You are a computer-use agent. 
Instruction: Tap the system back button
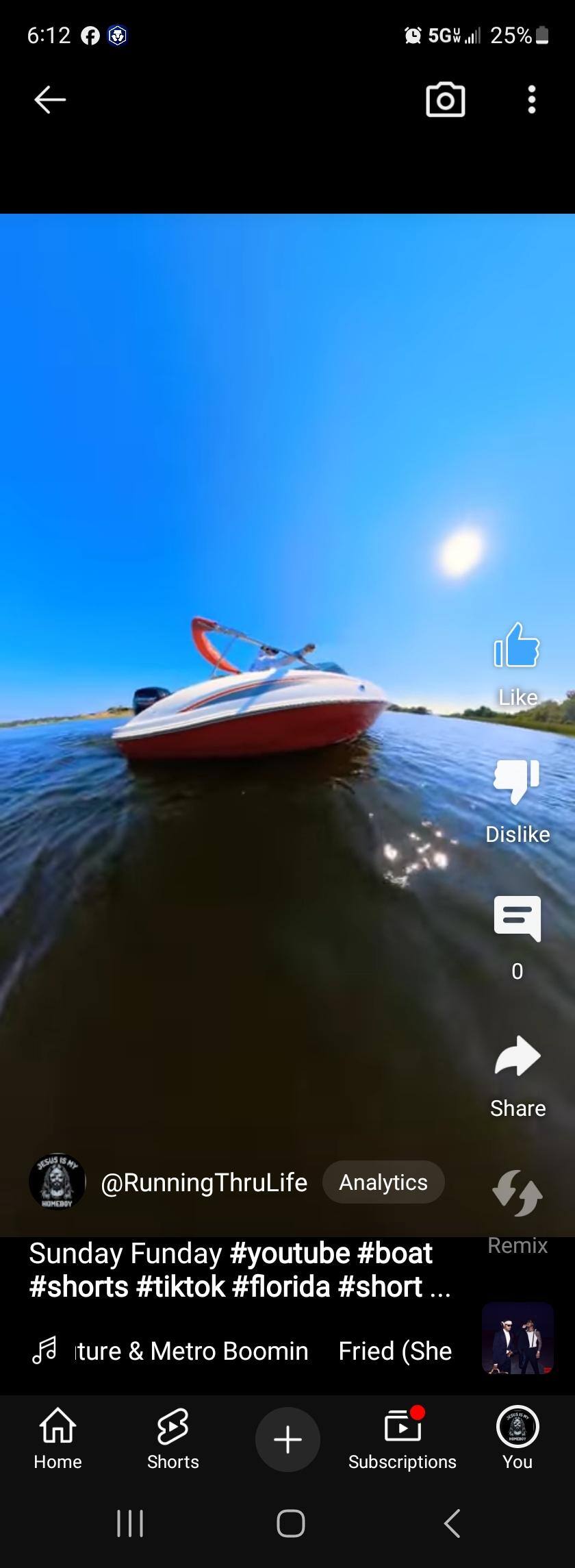452,1523
